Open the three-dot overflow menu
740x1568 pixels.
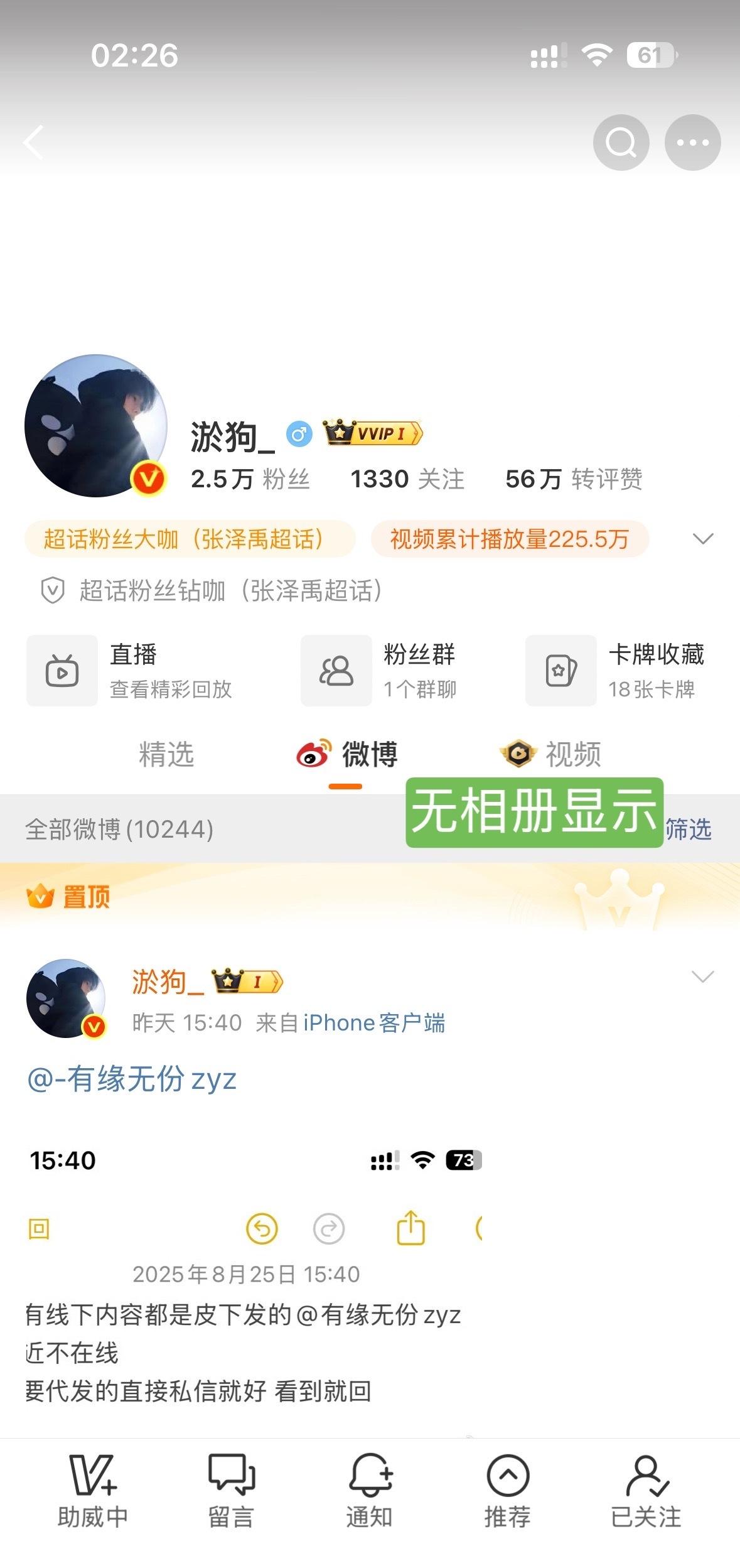[692, 143]
